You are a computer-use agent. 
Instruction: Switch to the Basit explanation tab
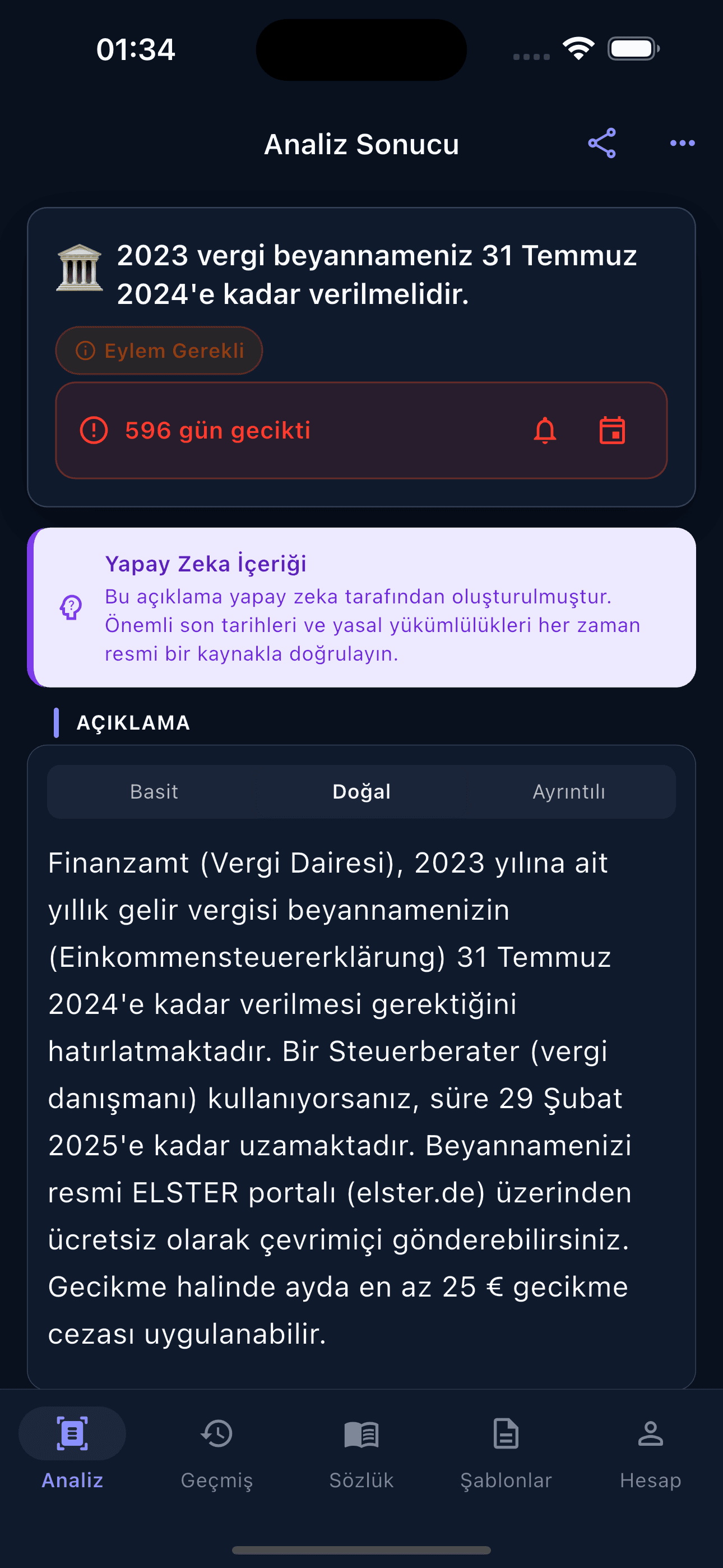click(x=154, y=791)
